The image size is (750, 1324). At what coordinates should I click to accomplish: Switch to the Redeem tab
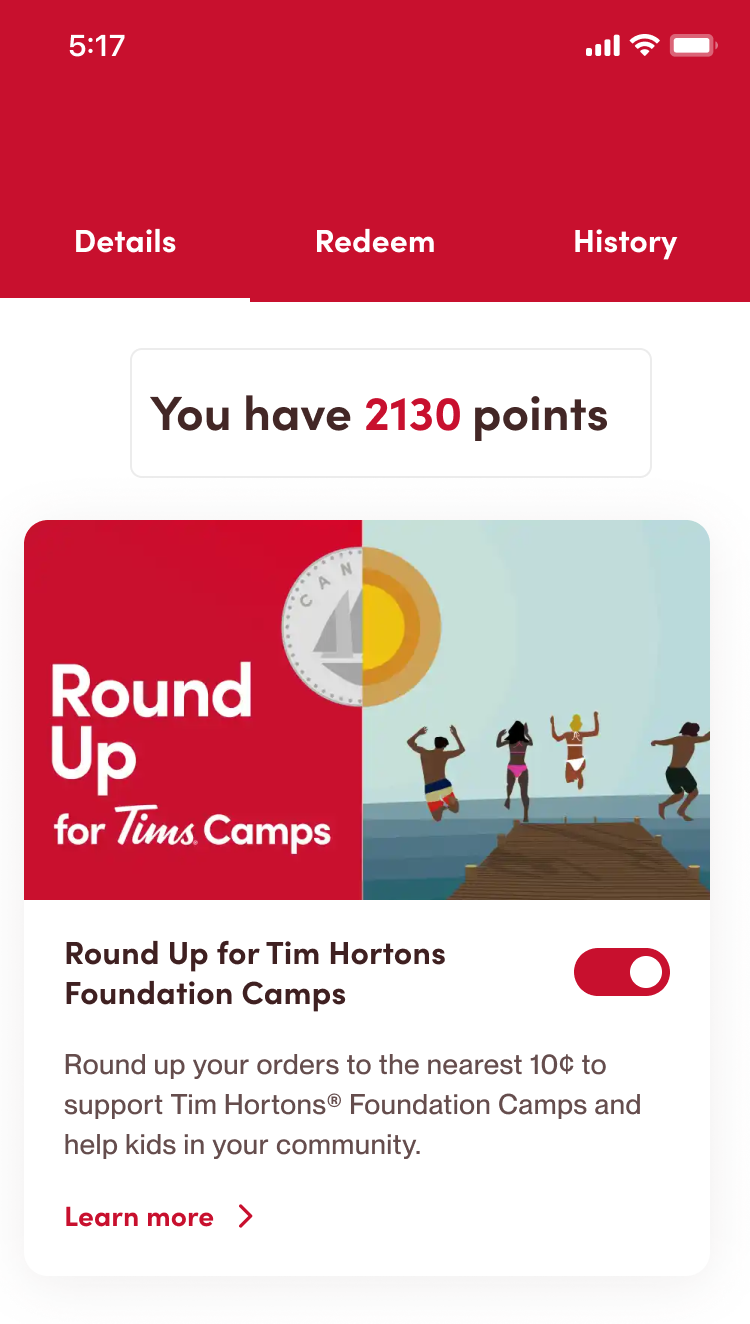point(375,242)
